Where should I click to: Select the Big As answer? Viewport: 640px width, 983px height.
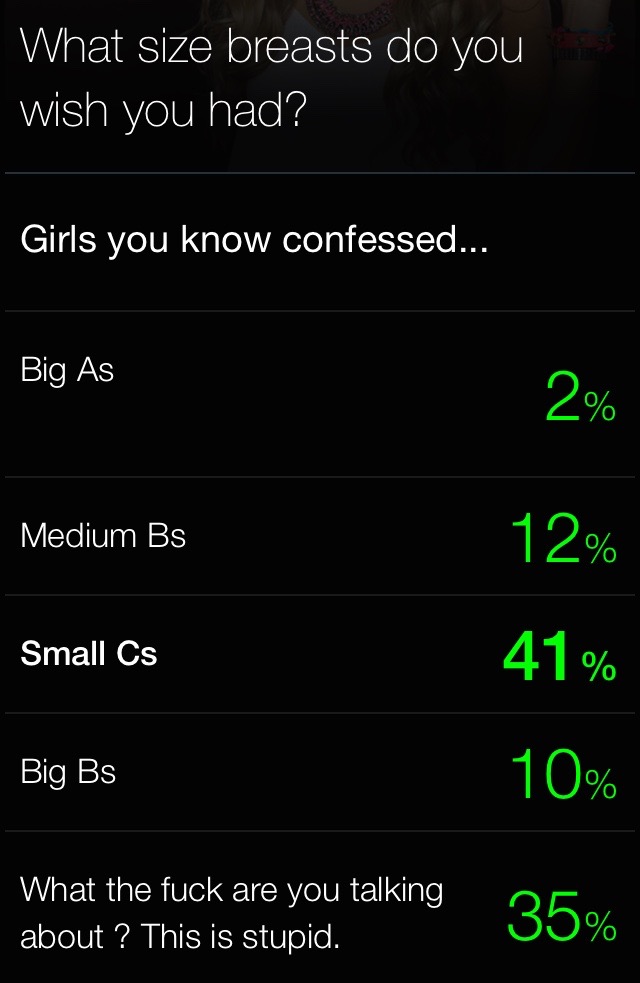[x=320, y=393]
